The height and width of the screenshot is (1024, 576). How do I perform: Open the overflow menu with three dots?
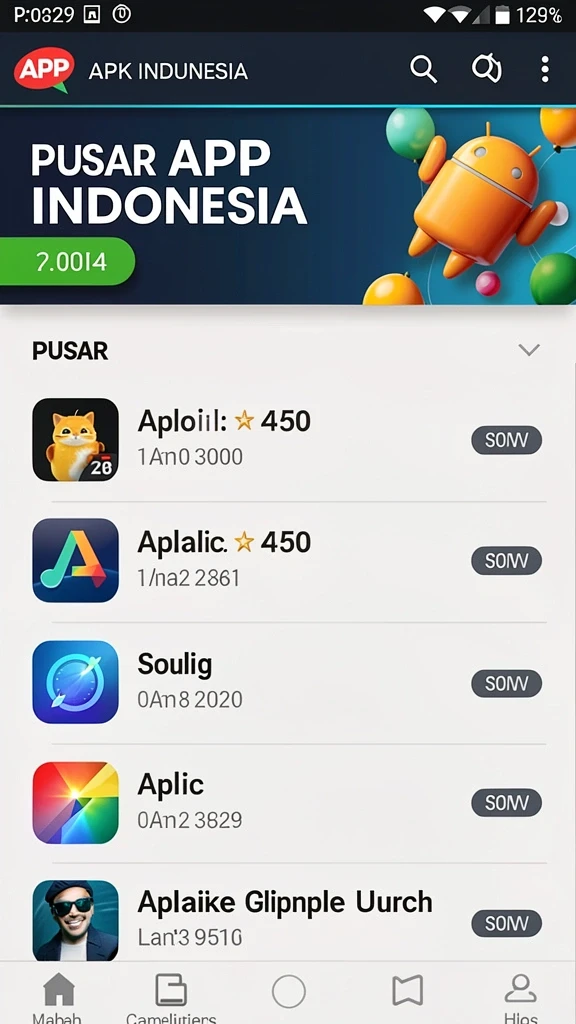(545, 69)
